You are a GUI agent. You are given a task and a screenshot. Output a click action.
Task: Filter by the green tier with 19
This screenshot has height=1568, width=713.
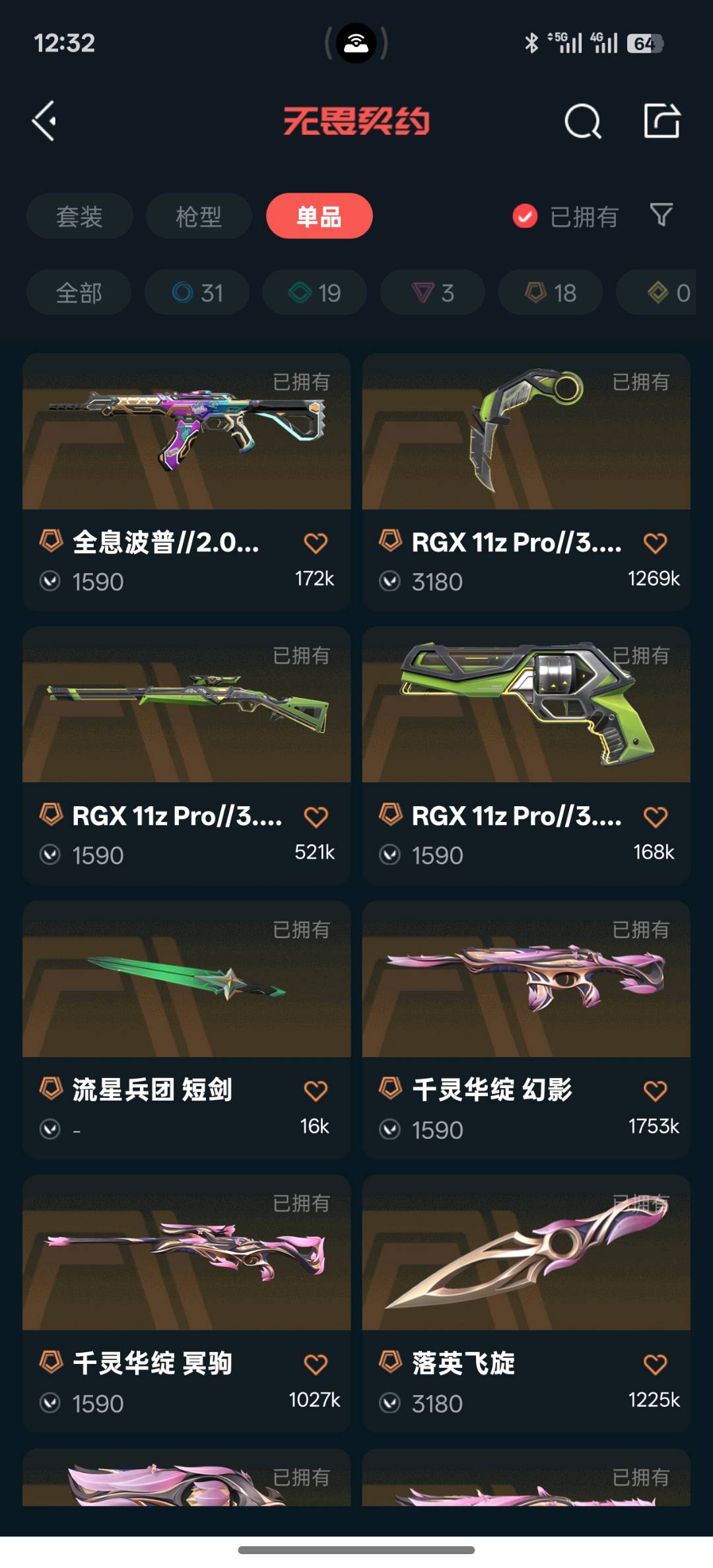pyautogui.click(x=314, y=292)
